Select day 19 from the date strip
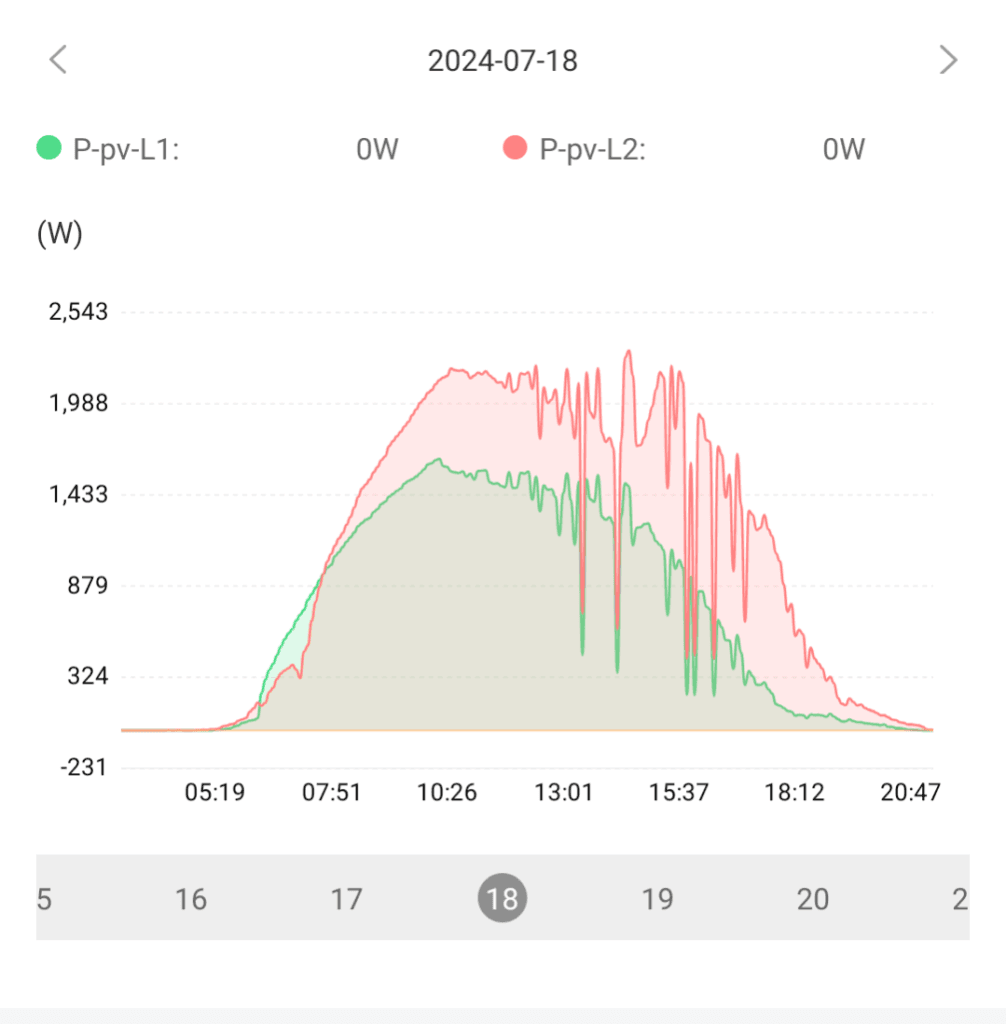Screen dimensions: 1006x1024 click(659, 899)
